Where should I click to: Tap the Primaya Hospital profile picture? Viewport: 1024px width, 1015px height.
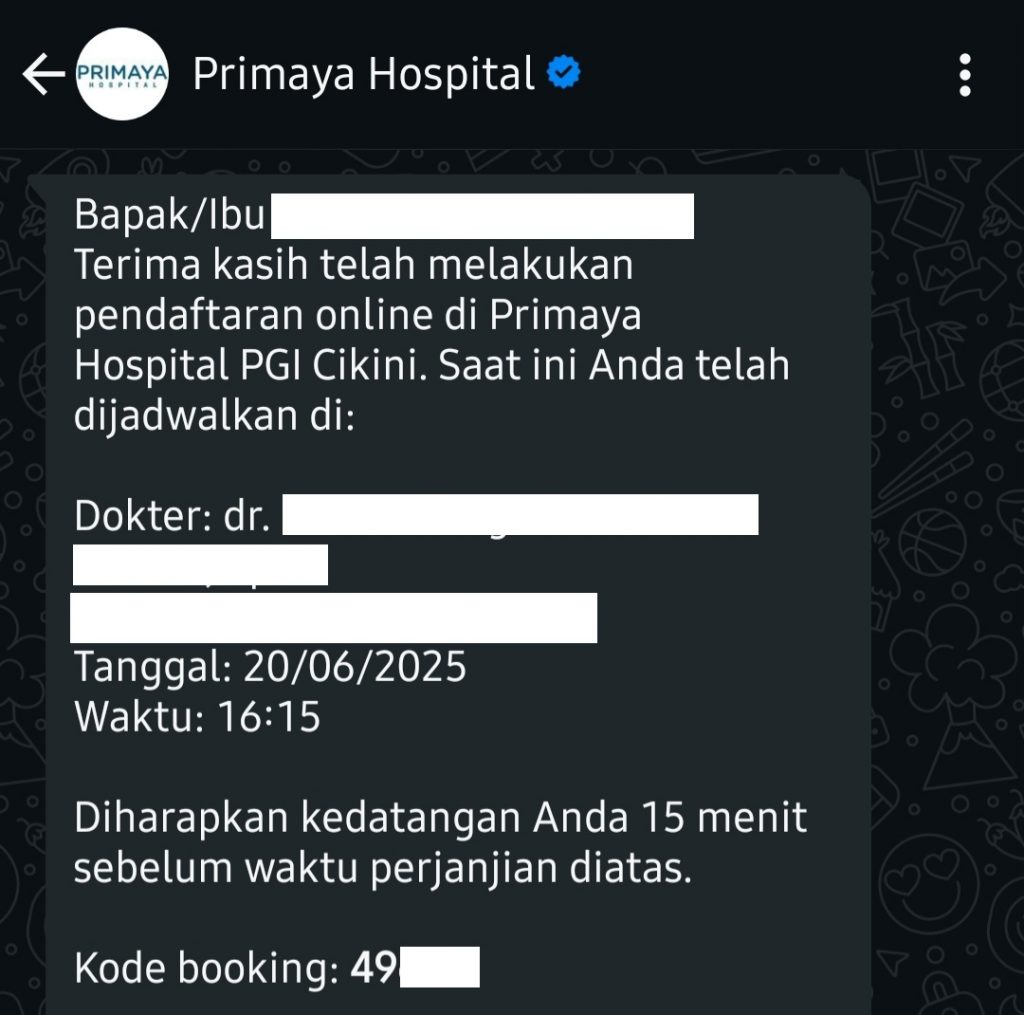pos(123,75)
